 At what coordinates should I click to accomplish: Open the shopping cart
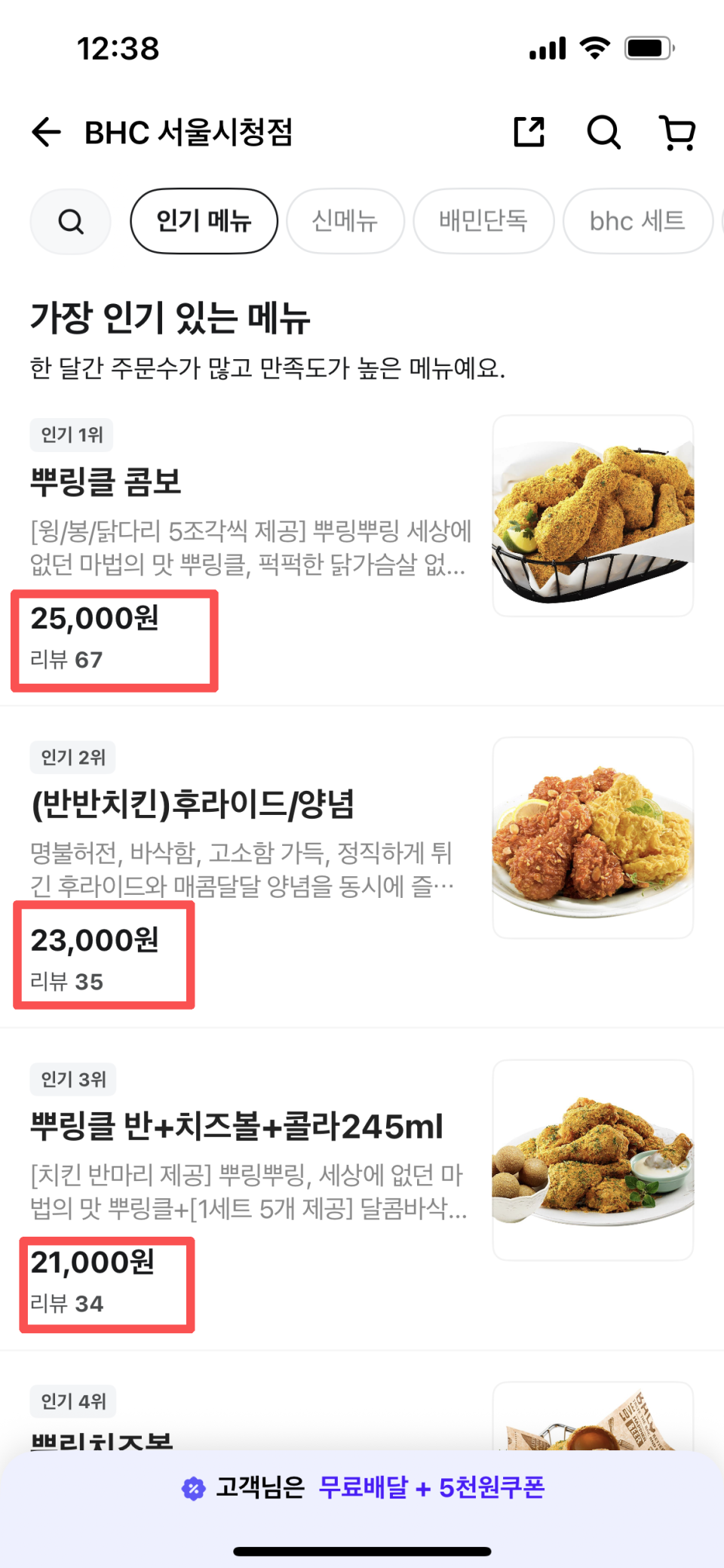pos(677,132)
